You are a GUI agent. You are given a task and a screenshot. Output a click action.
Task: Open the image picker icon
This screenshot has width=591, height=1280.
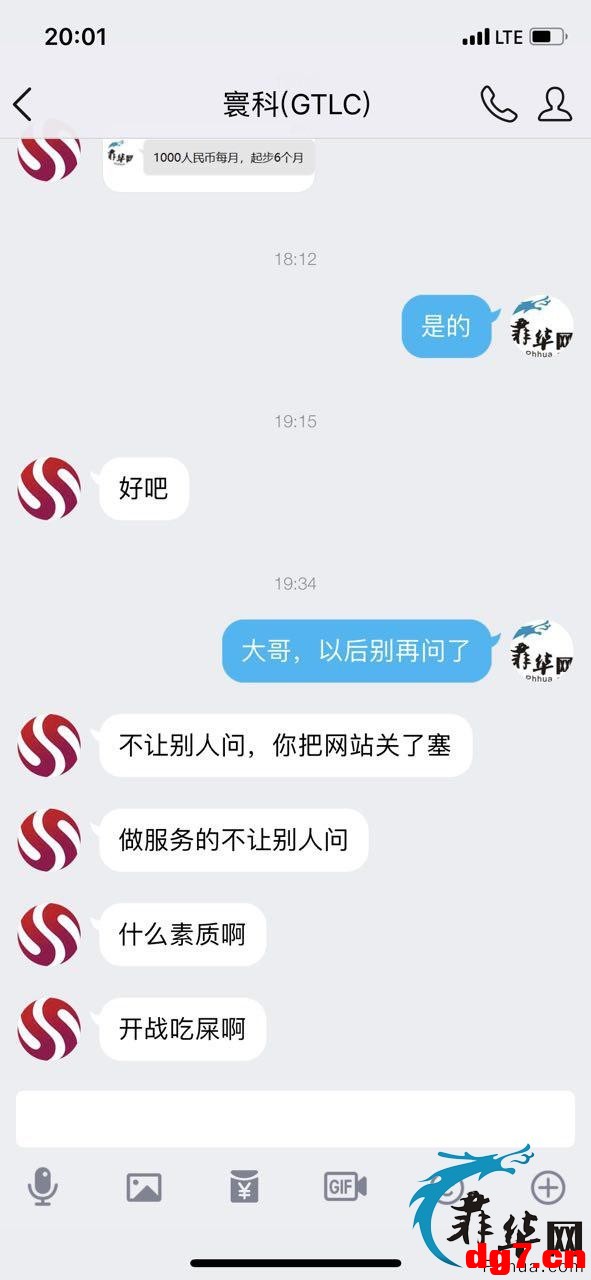144,1187
